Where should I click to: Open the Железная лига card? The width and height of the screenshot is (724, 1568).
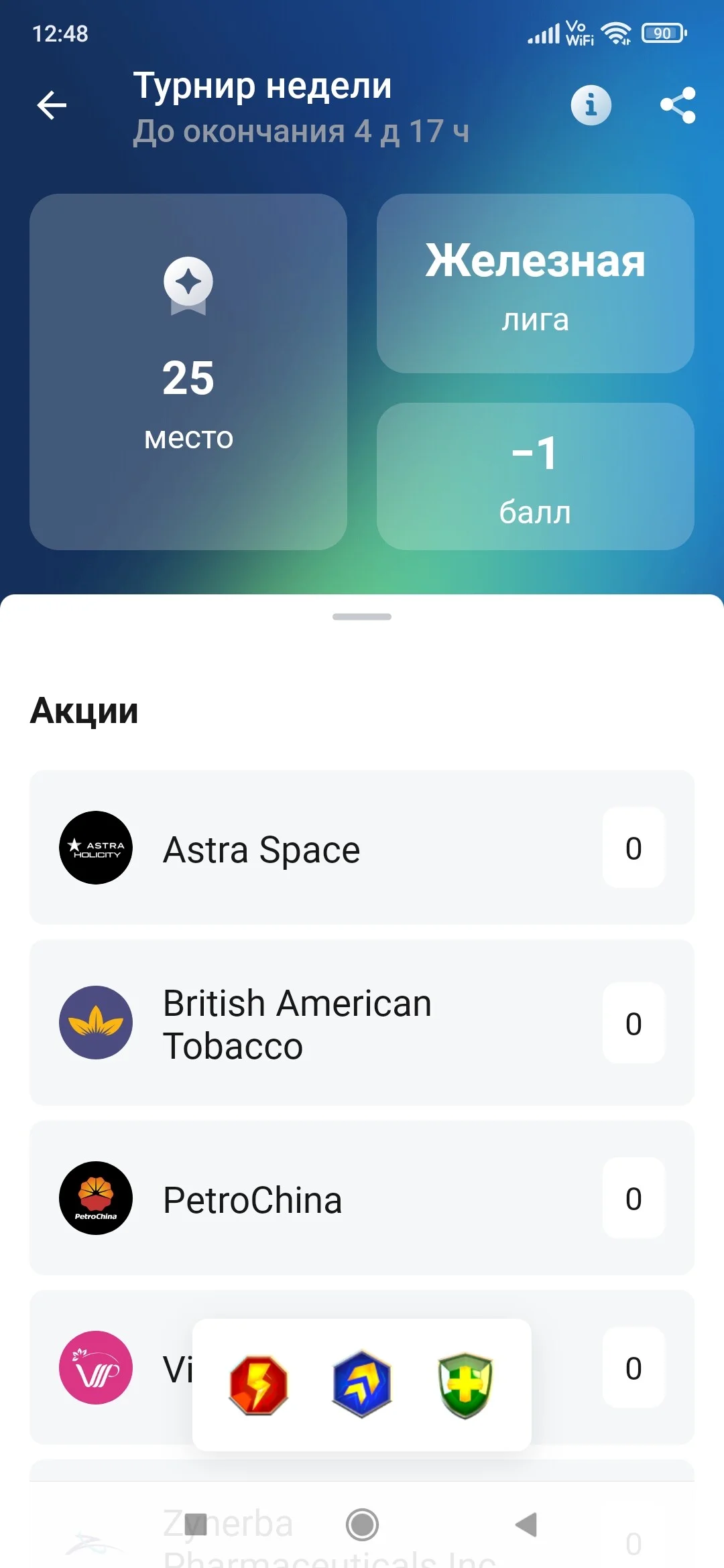535,283
